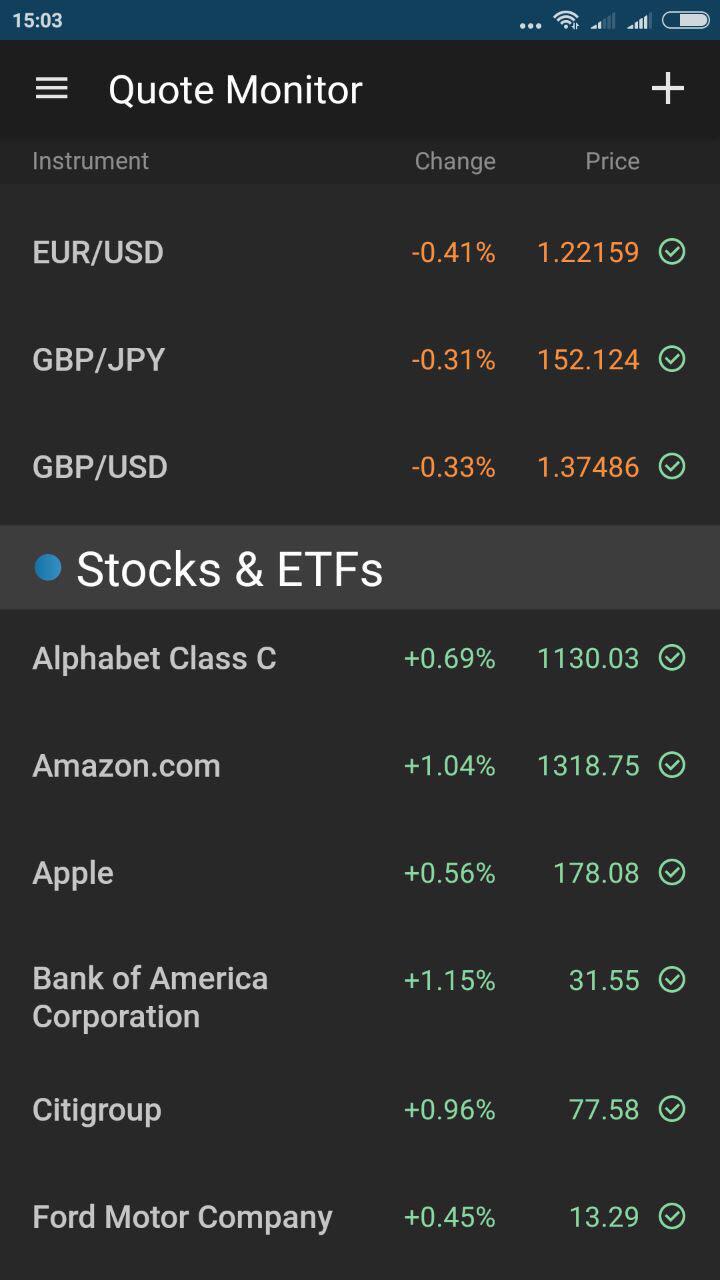Screen dimensions: 720x1280
Task: Open the Apple stock row
Action: [360, 873]
